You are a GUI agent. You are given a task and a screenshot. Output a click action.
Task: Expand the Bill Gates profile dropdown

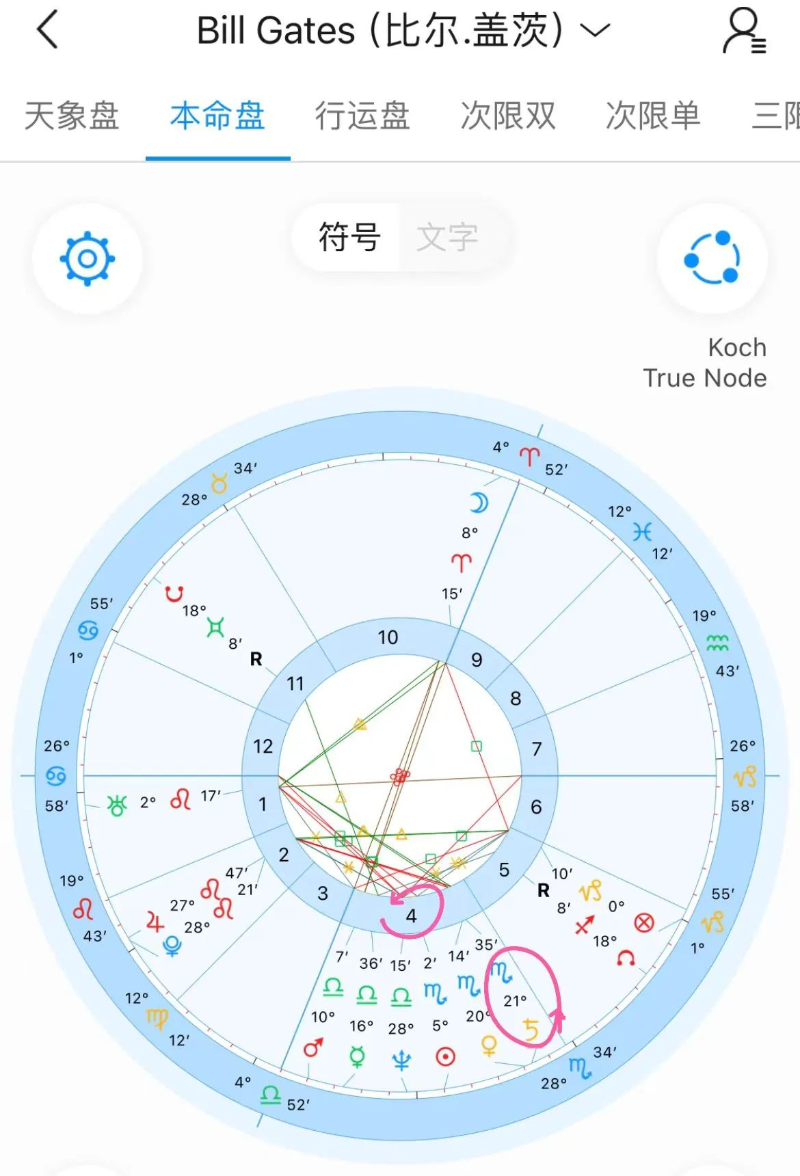(594, 31)
